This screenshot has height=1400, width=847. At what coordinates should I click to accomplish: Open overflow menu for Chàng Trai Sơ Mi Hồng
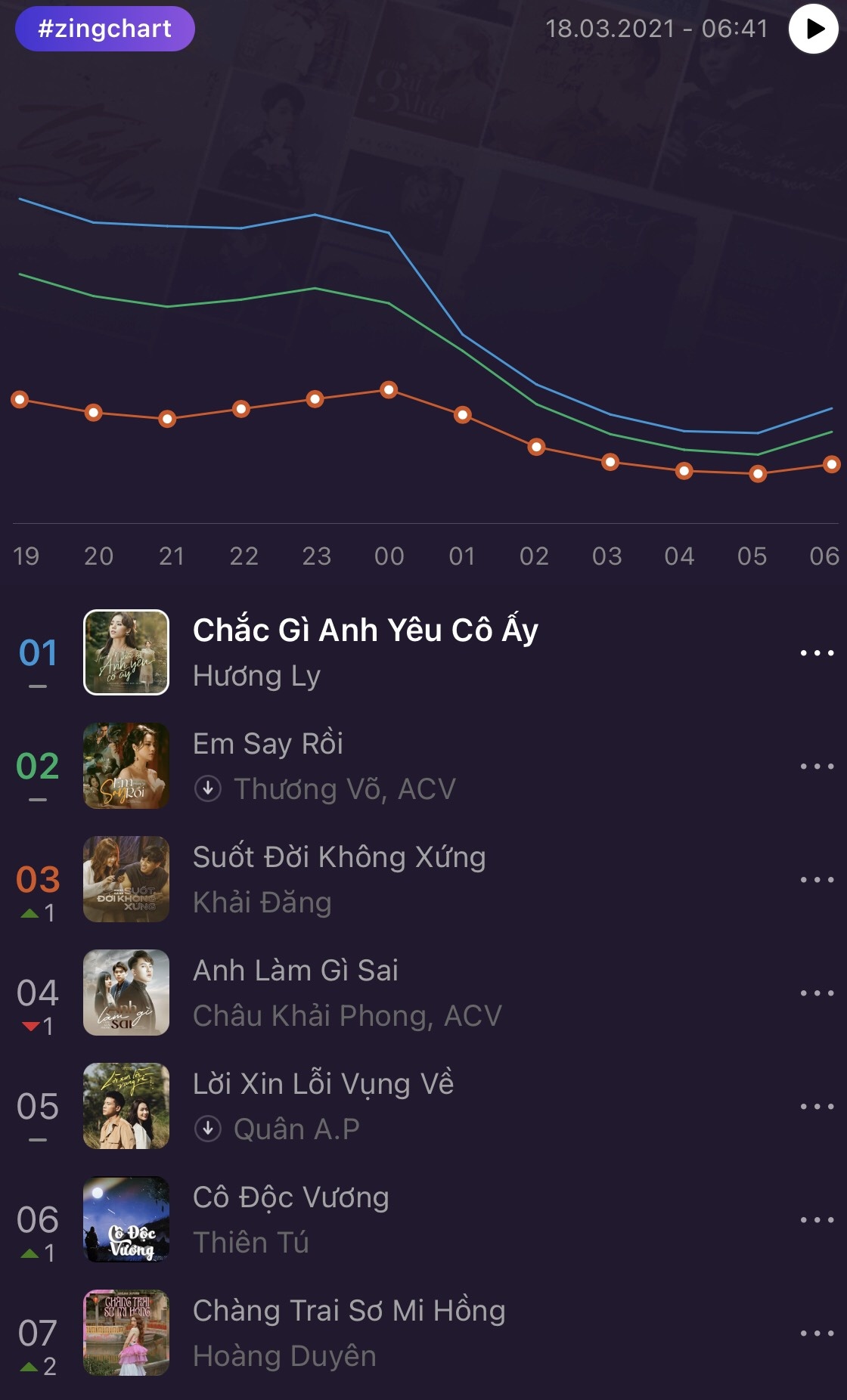pyautogui.click(x=817, y=1333)
